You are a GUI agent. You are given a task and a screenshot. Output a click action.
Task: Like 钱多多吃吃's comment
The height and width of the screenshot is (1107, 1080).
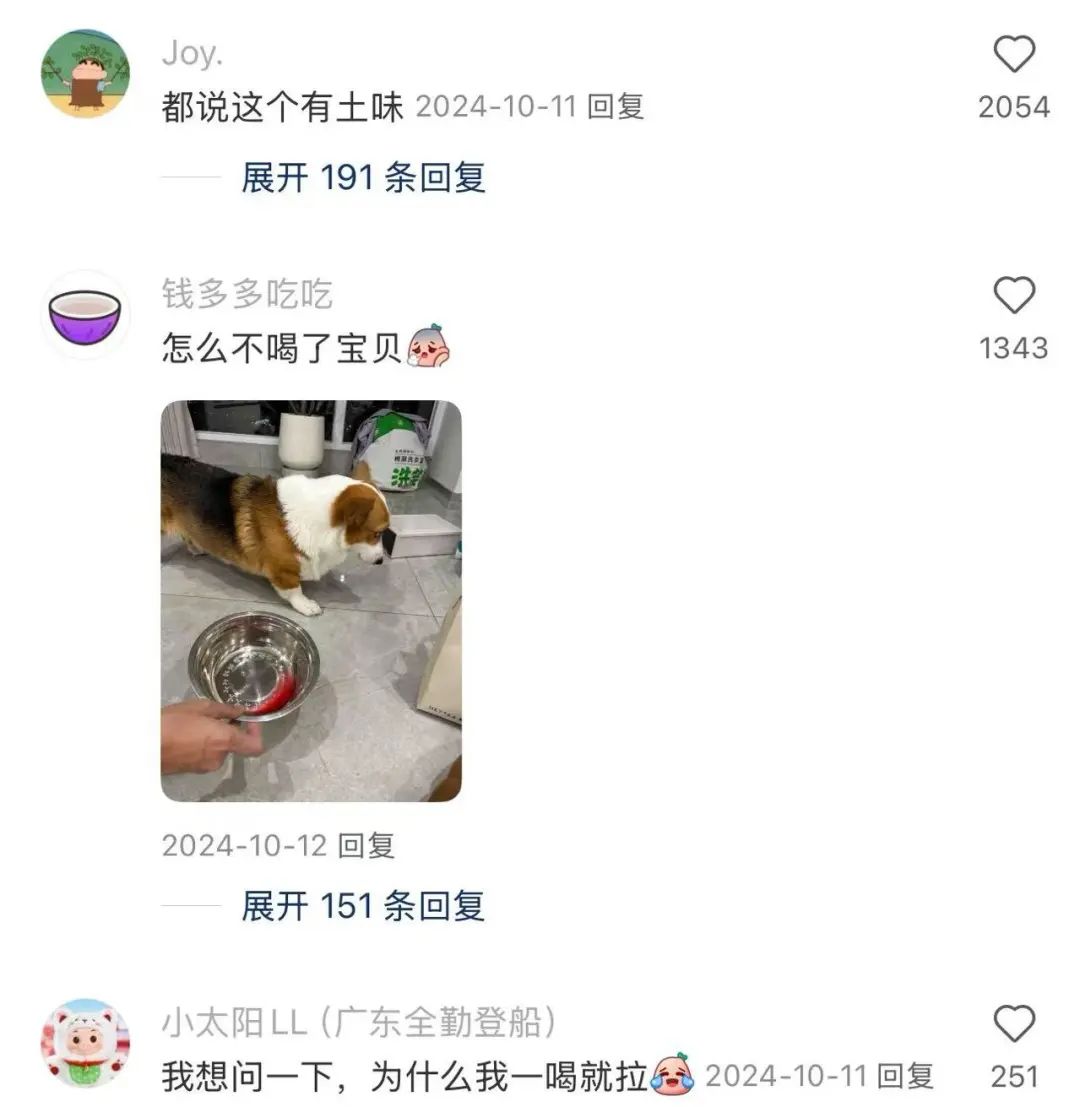[x=1014, y=296]
